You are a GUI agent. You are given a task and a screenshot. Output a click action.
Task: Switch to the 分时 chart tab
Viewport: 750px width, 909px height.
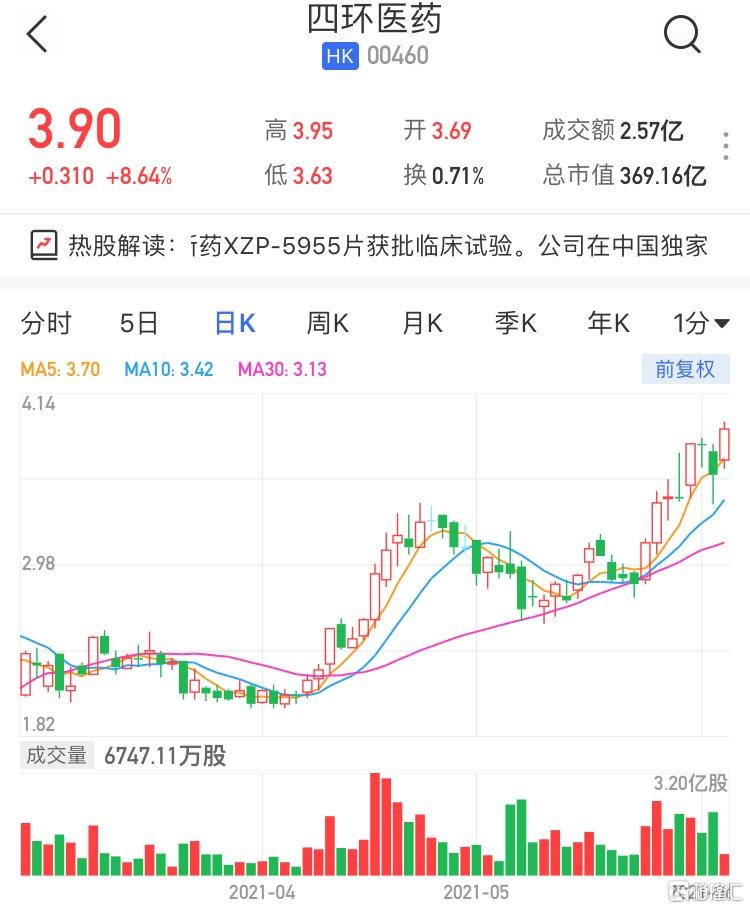tap(47, 323)
